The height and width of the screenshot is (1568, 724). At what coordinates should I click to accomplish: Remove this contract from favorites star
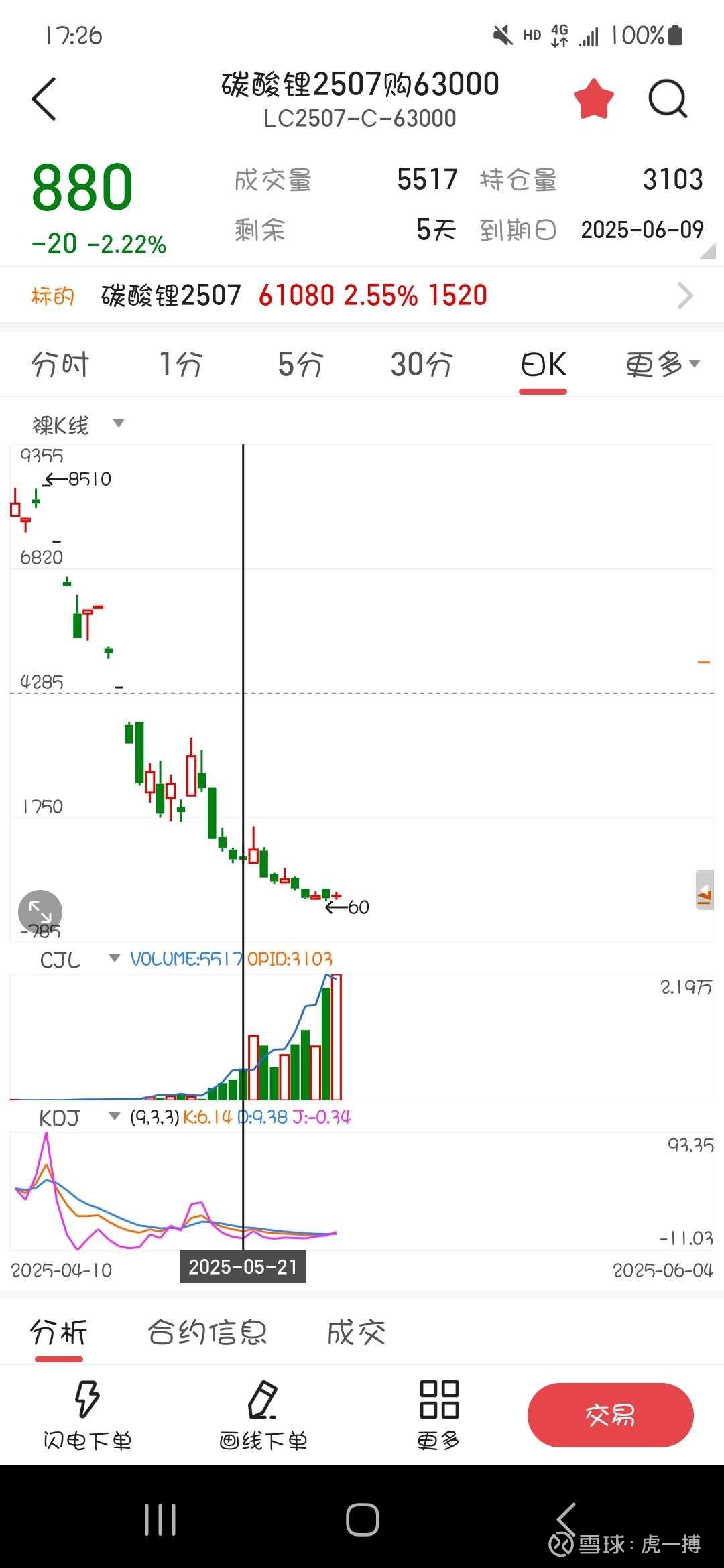(x=593, y=99)
